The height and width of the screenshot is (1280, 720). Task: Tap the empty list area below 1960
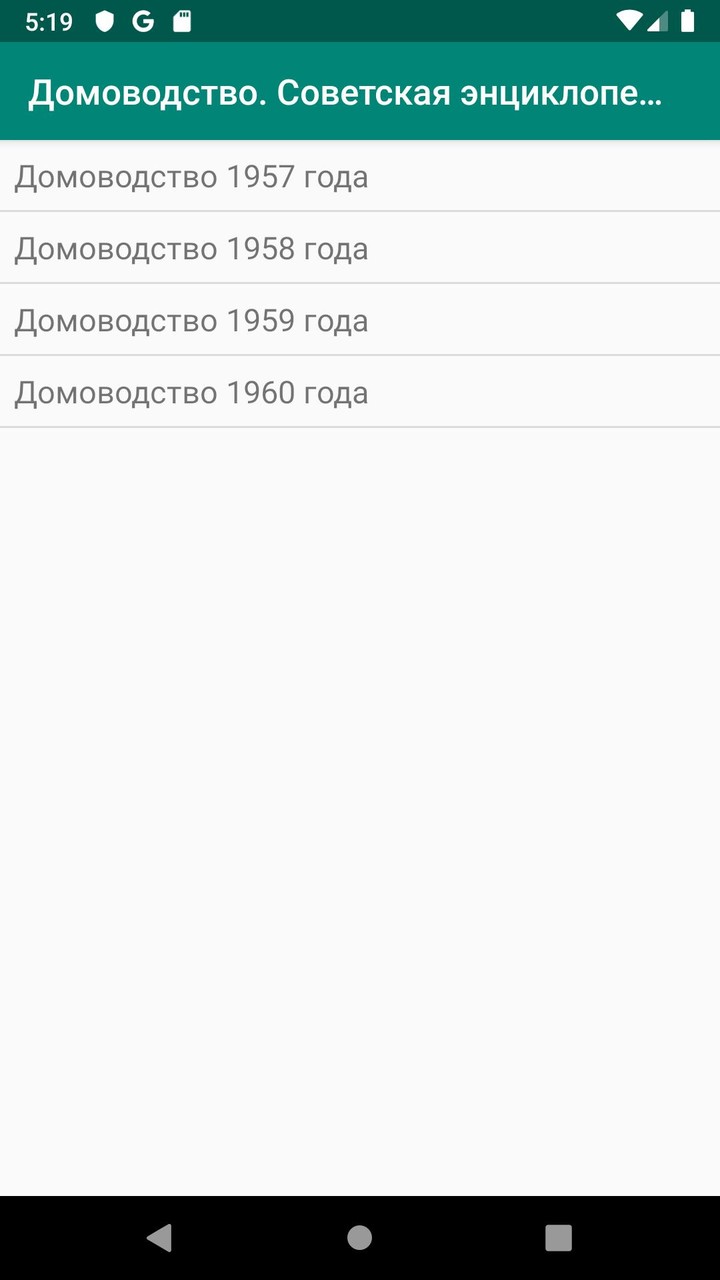[x=360, y=700]
